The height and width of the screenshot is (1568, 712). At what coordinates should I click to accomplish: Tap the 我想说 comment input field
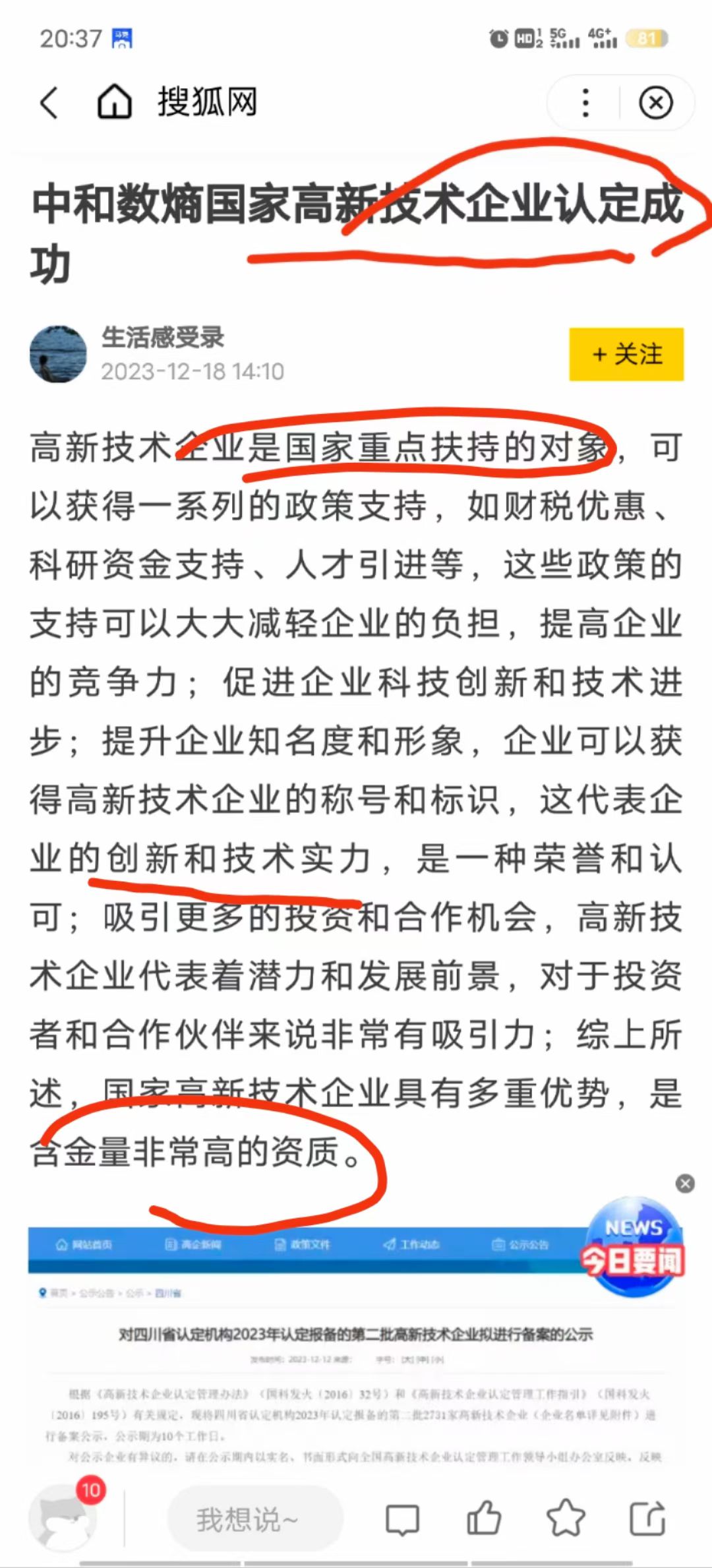click(255, 1519)
